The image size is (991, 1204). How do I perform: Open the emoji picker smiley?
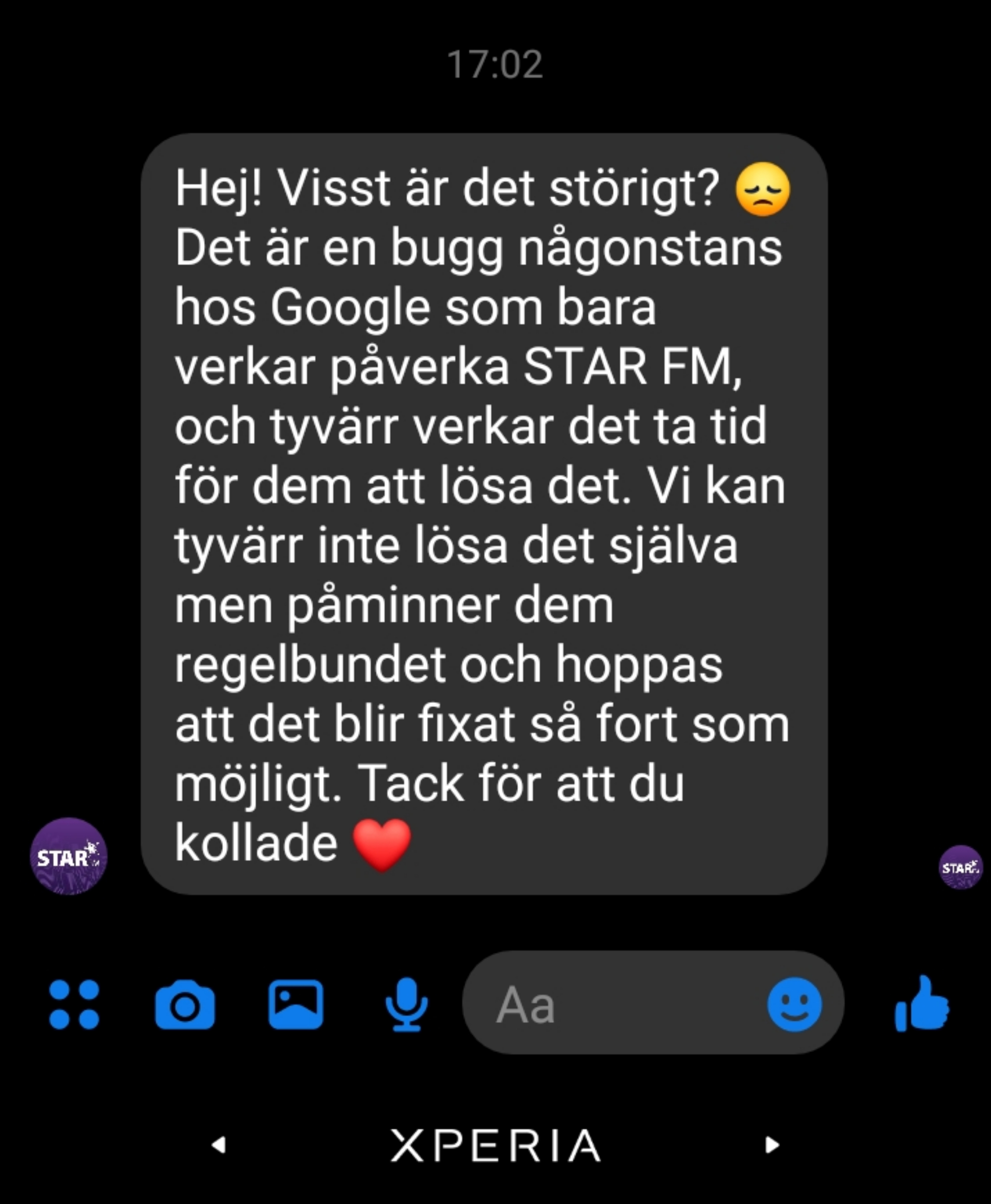[x=794, y=1005]
